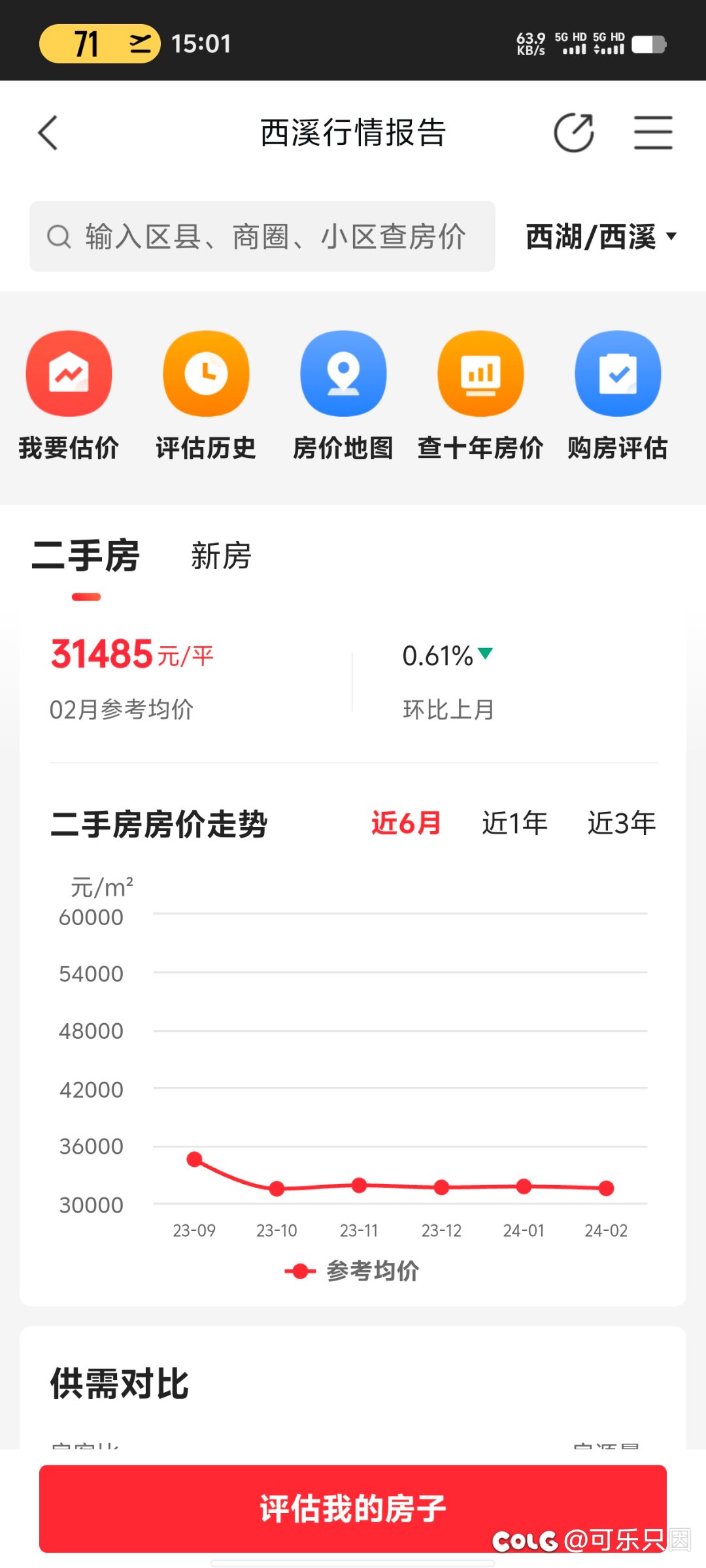Share the 西溪行情报告 report
706x1568 pixels.
(x=573, y=133)
